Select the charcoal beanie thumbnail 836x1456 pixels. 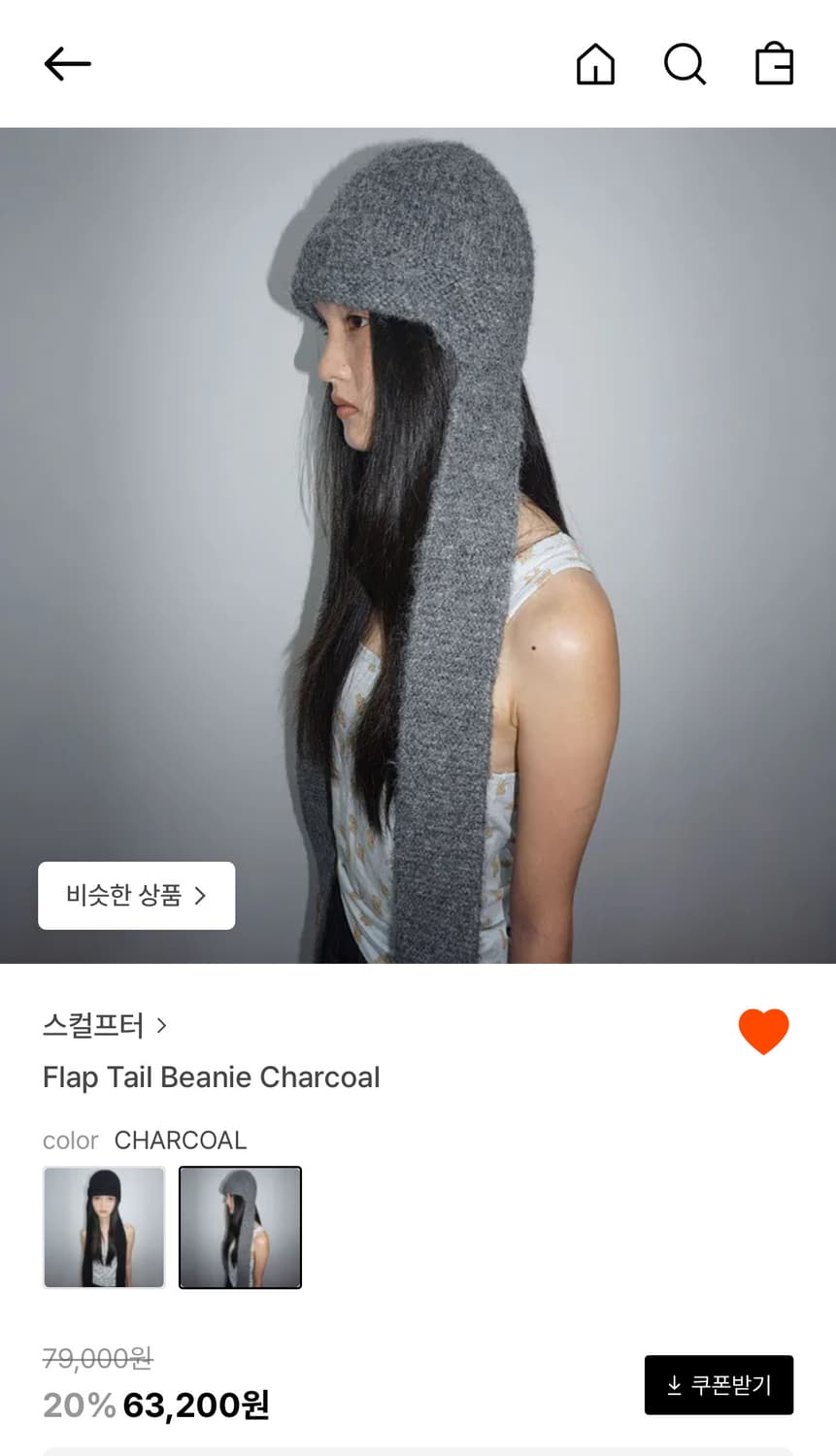[x=241, y=1227]
